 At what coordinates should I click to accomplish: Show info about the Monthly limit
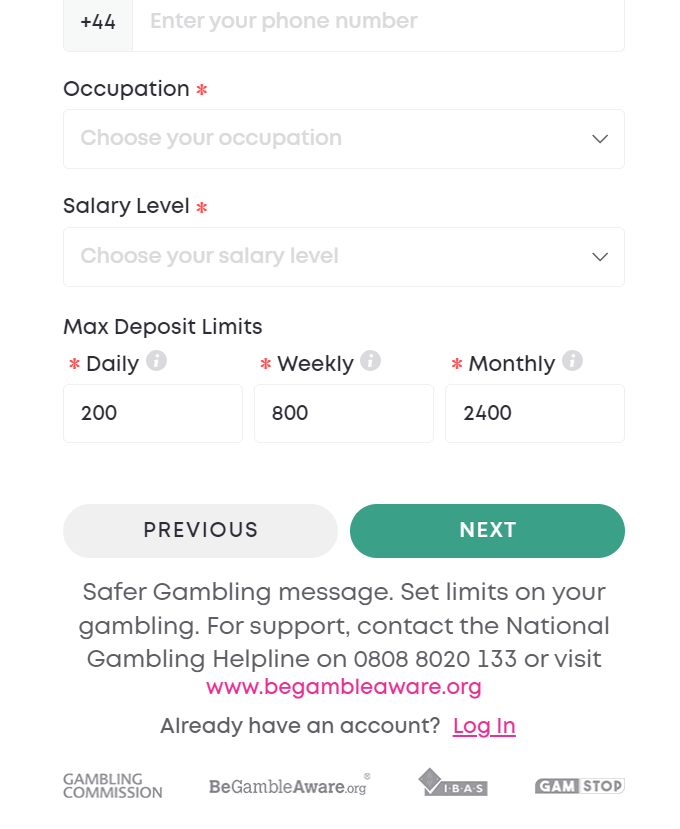(572, 361)
